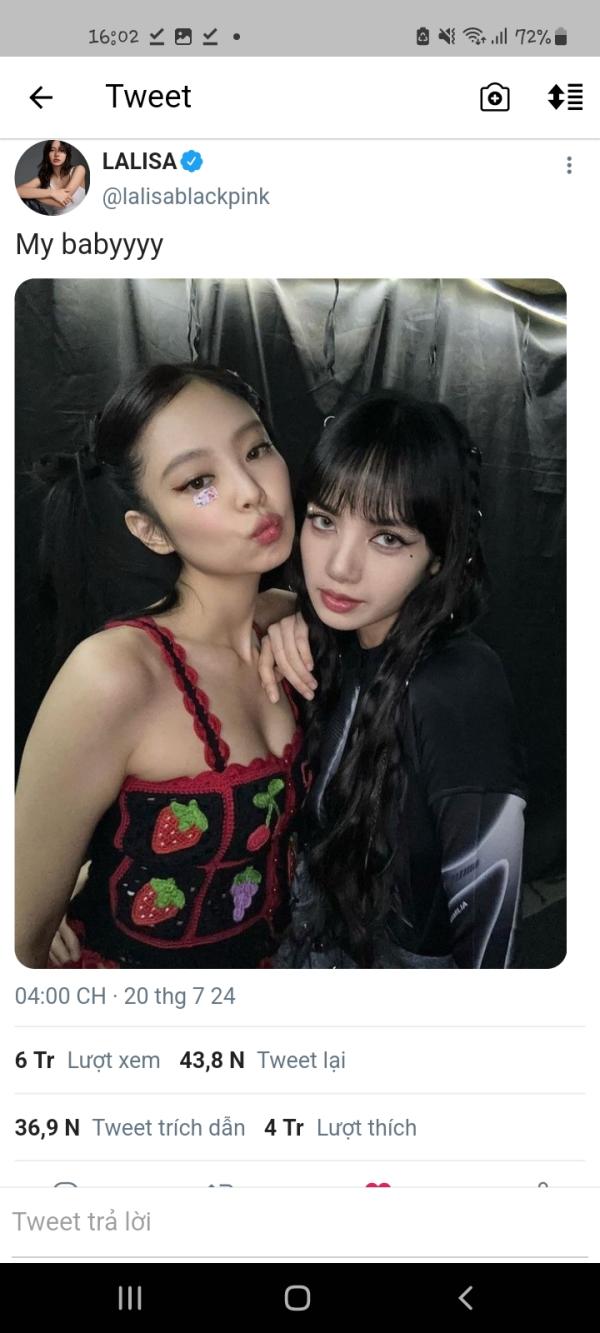Open the sort replies icon

pos(565,97)
